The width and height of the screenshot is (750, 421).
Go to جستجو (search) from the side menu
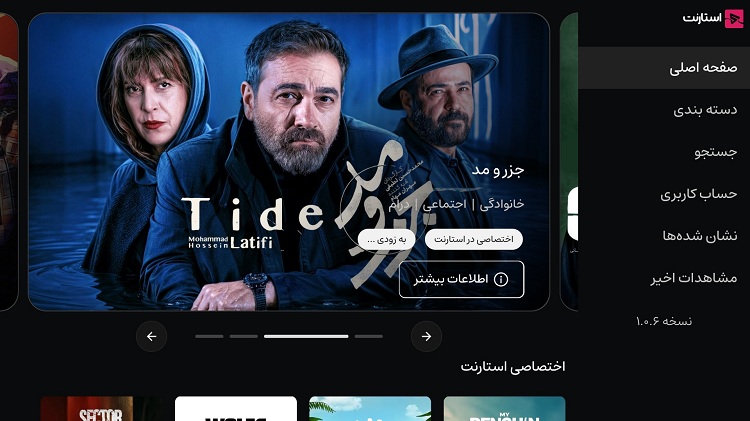715,152
